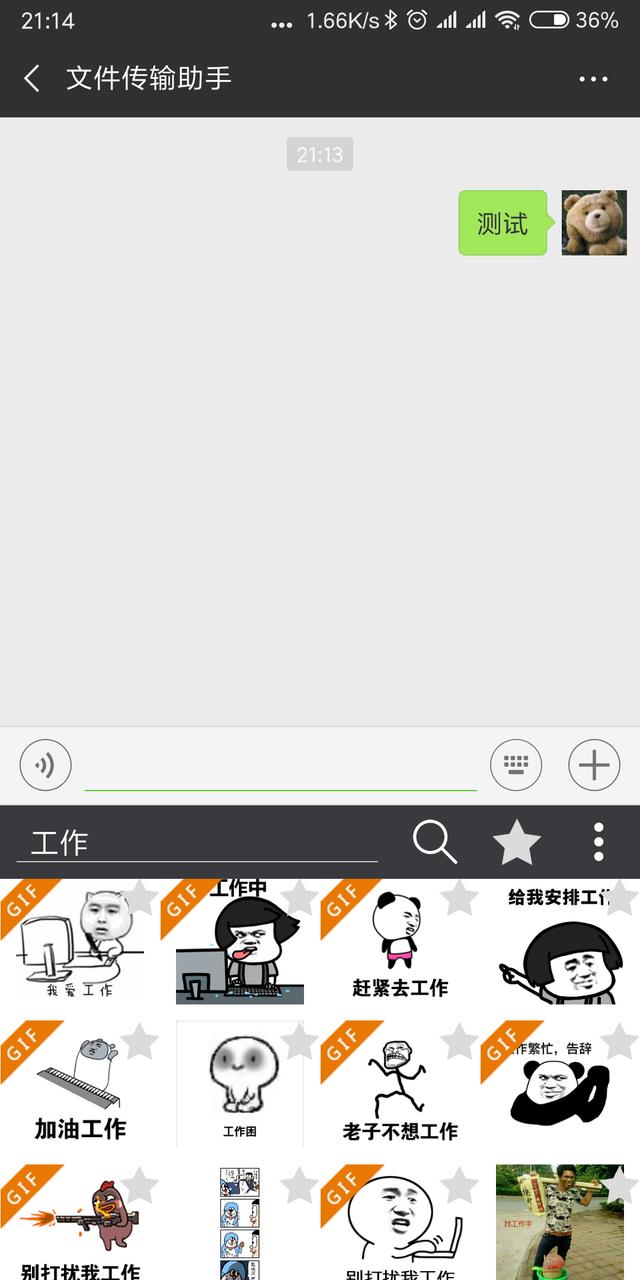Viewport: 640px width, 1280px height.
Task: Open the teddy bear profile avatar
Action: pyautogui.click(x=594, y=223)
